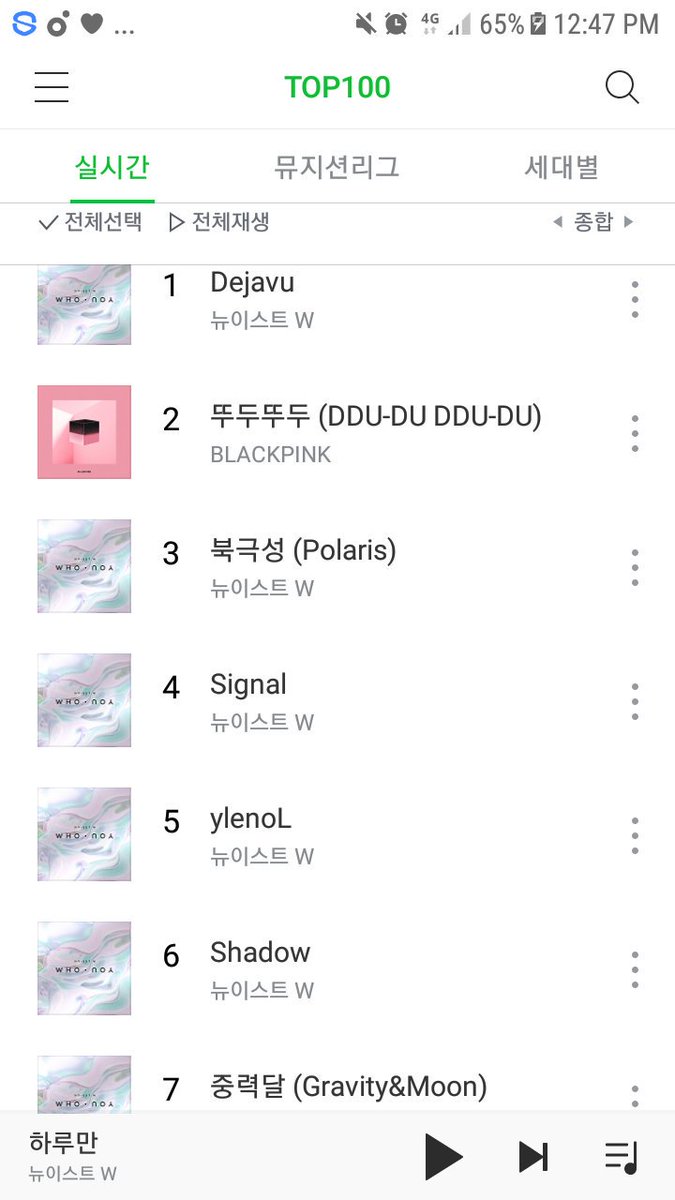Open the hamburger drawer menu
The width and height of the screenshot is (675, 1200).
tap(51, 87)
